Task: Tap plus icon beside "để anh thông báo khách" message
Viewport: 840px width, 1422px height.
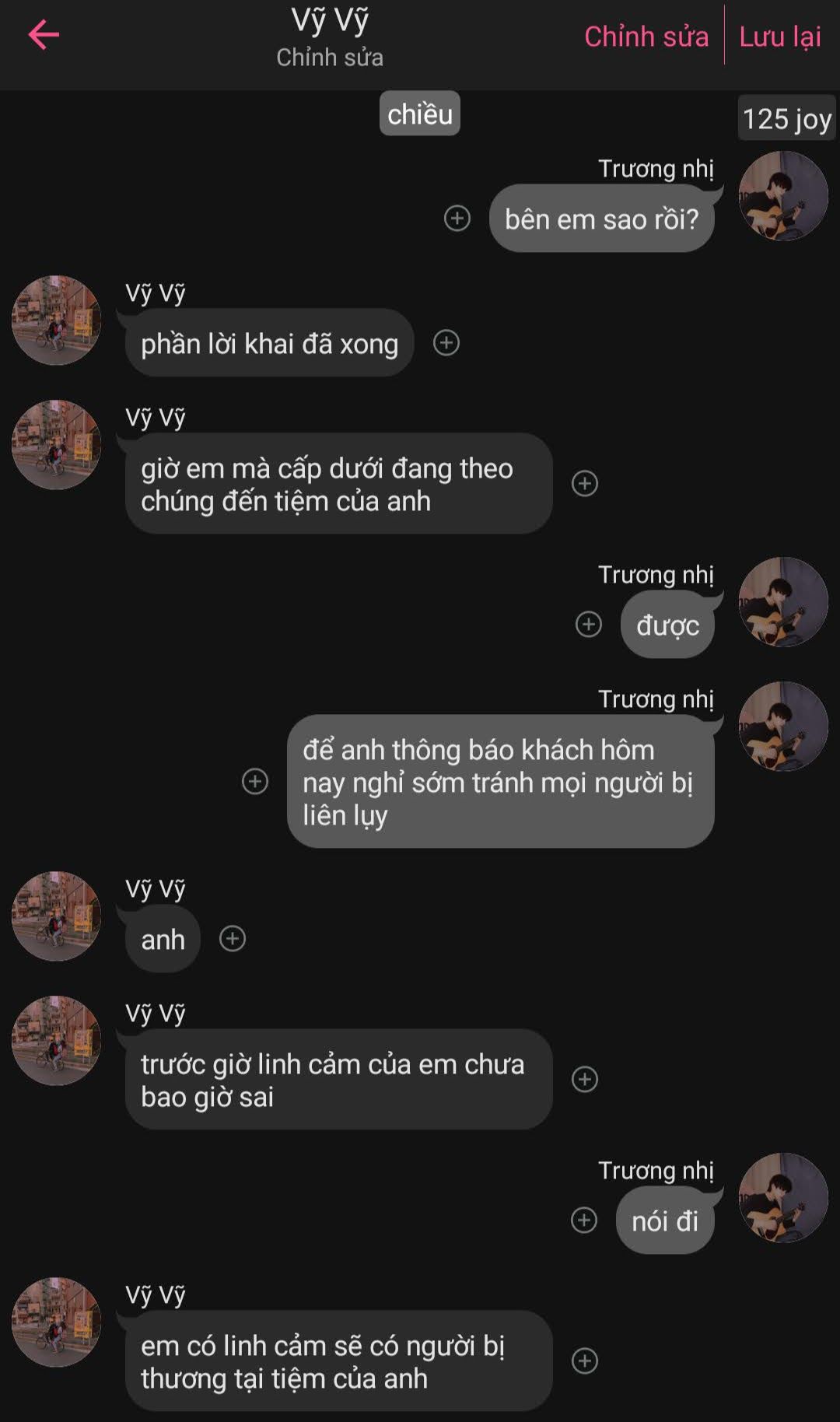Action: (255, 781)
